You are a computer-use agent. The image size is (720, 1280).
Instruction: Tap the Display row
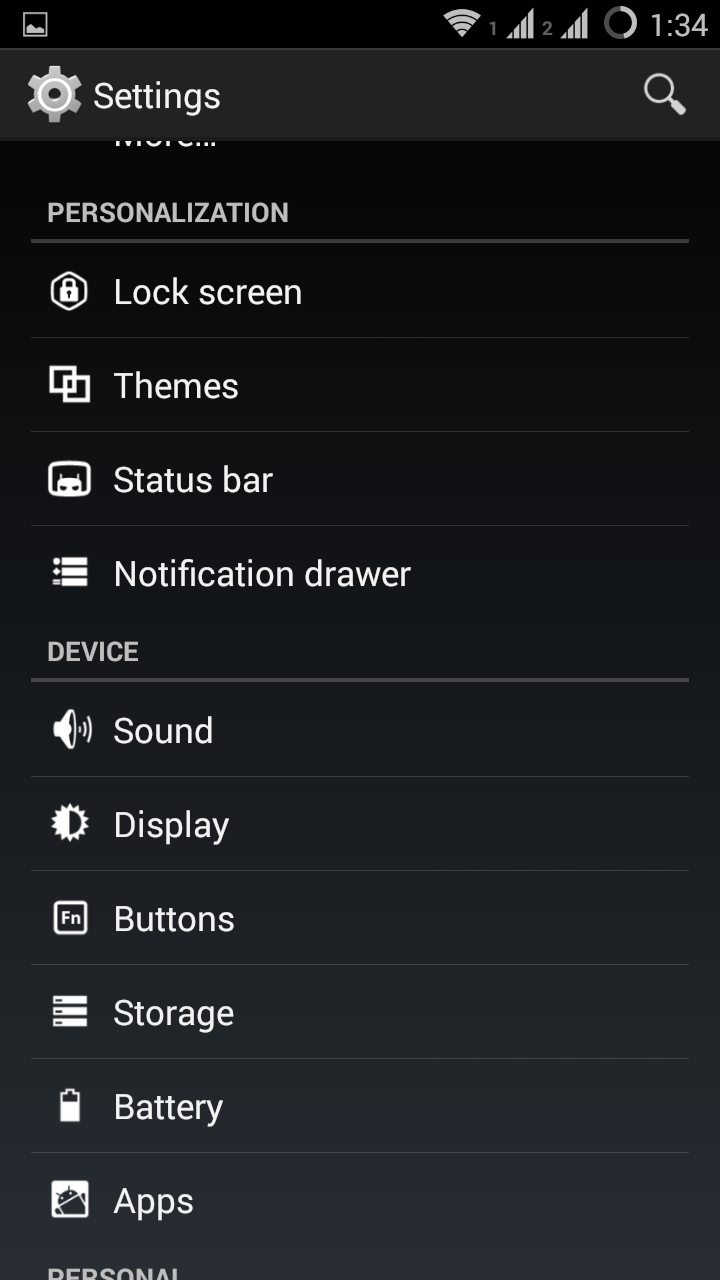pyautogui.click(x=360, y=825)
